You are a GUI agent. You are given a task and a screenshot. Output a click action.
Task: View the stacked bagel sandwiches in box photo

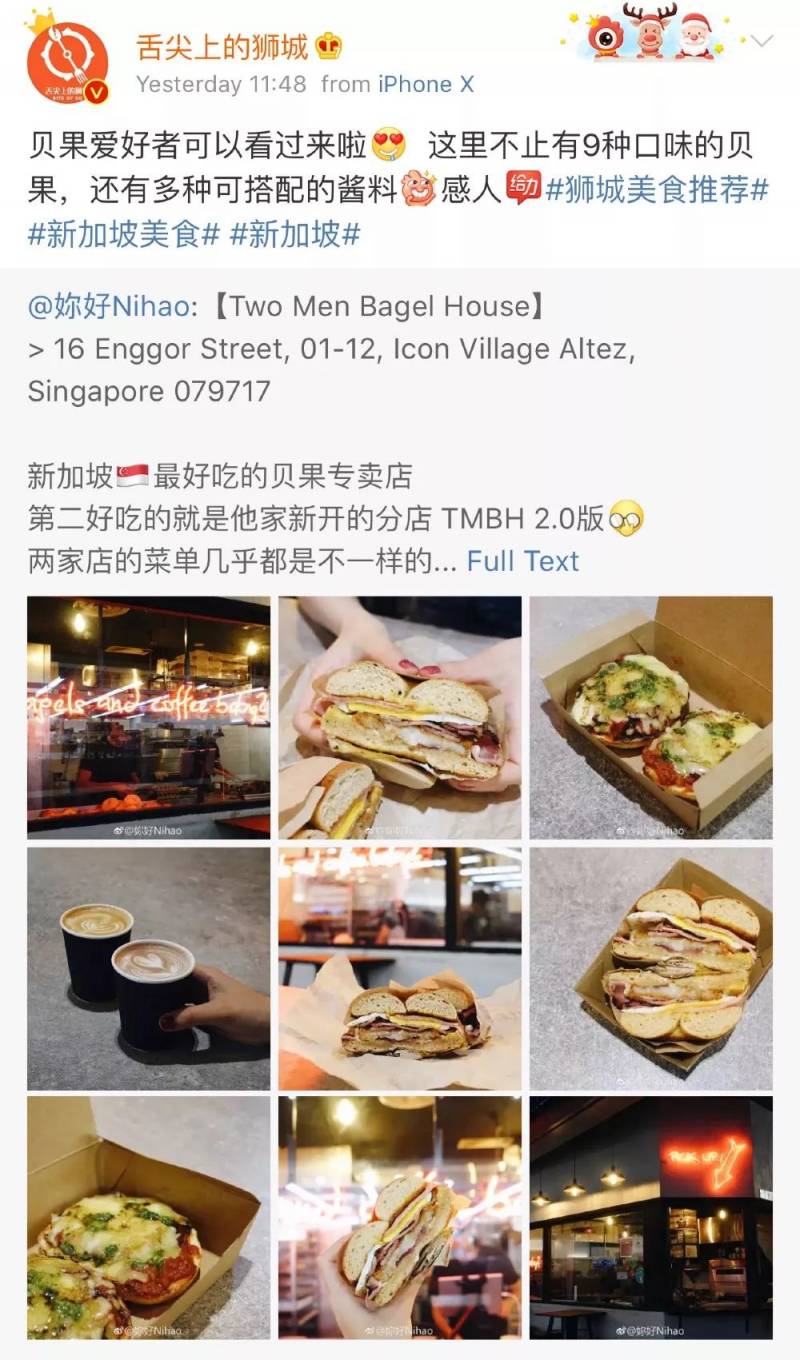pyautogui.click(x=651, y=968)
